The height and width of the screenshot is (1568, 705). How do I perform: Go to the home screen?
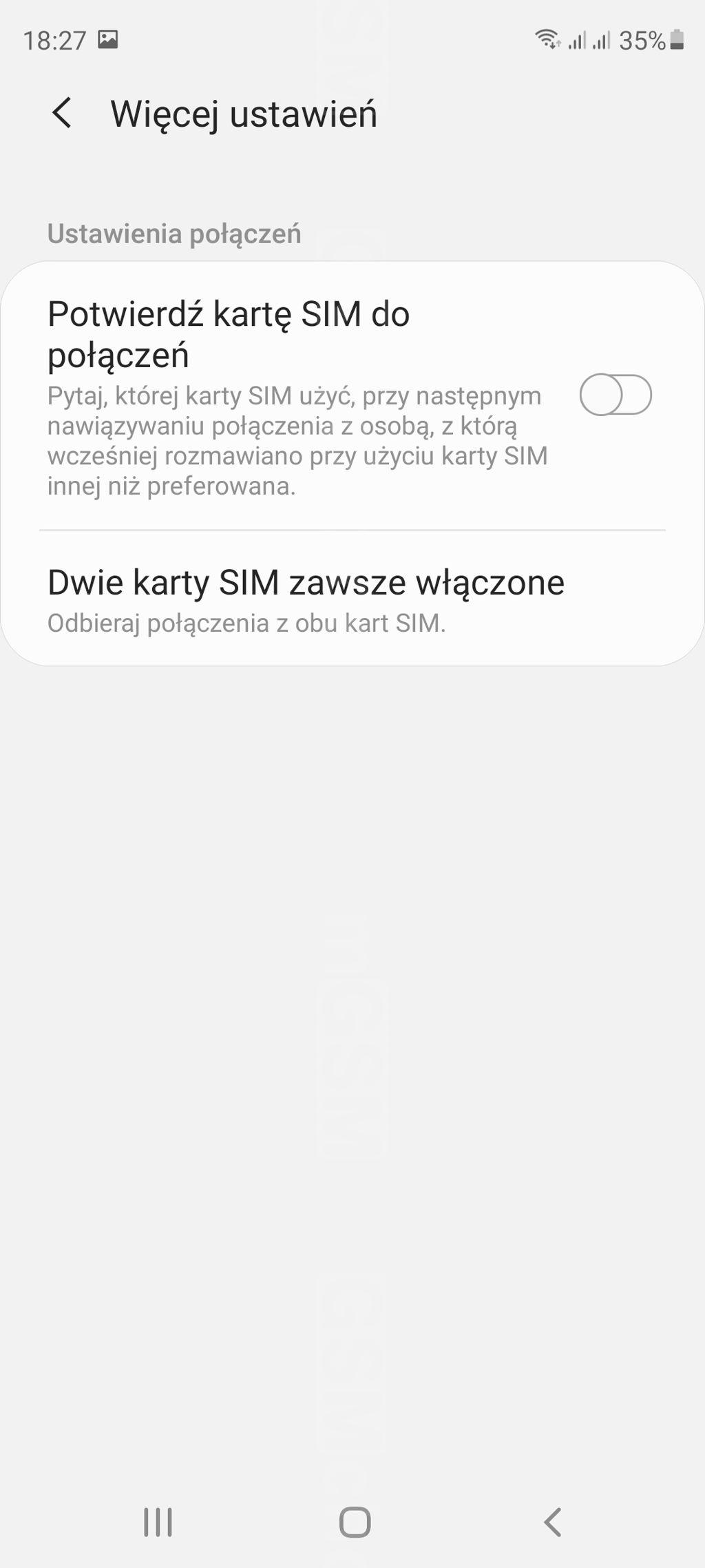click(355, 1521)
